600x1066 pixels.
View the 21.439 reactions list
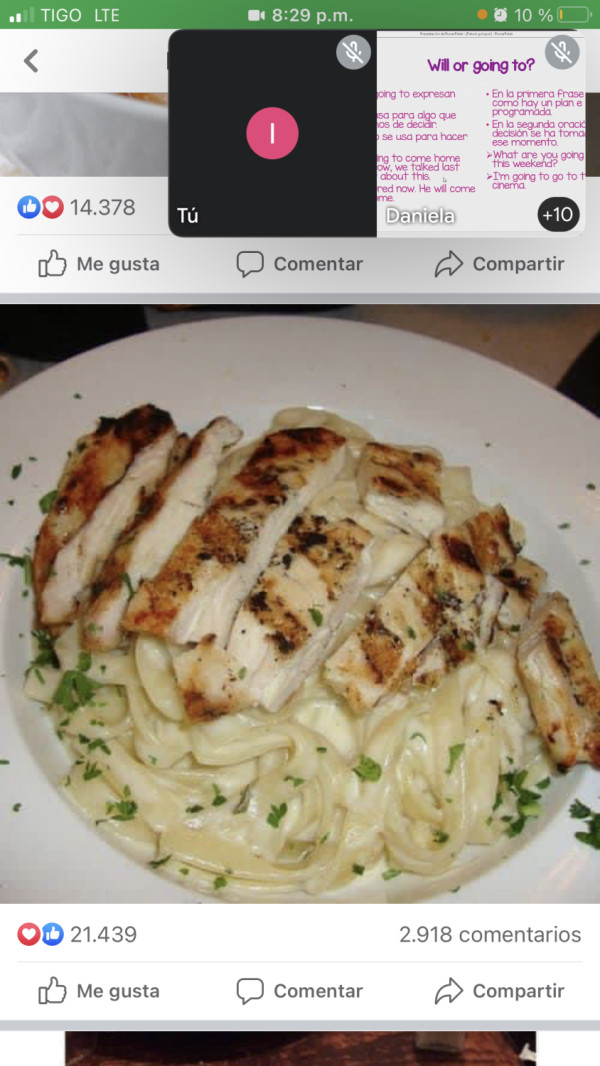[77, 934]
